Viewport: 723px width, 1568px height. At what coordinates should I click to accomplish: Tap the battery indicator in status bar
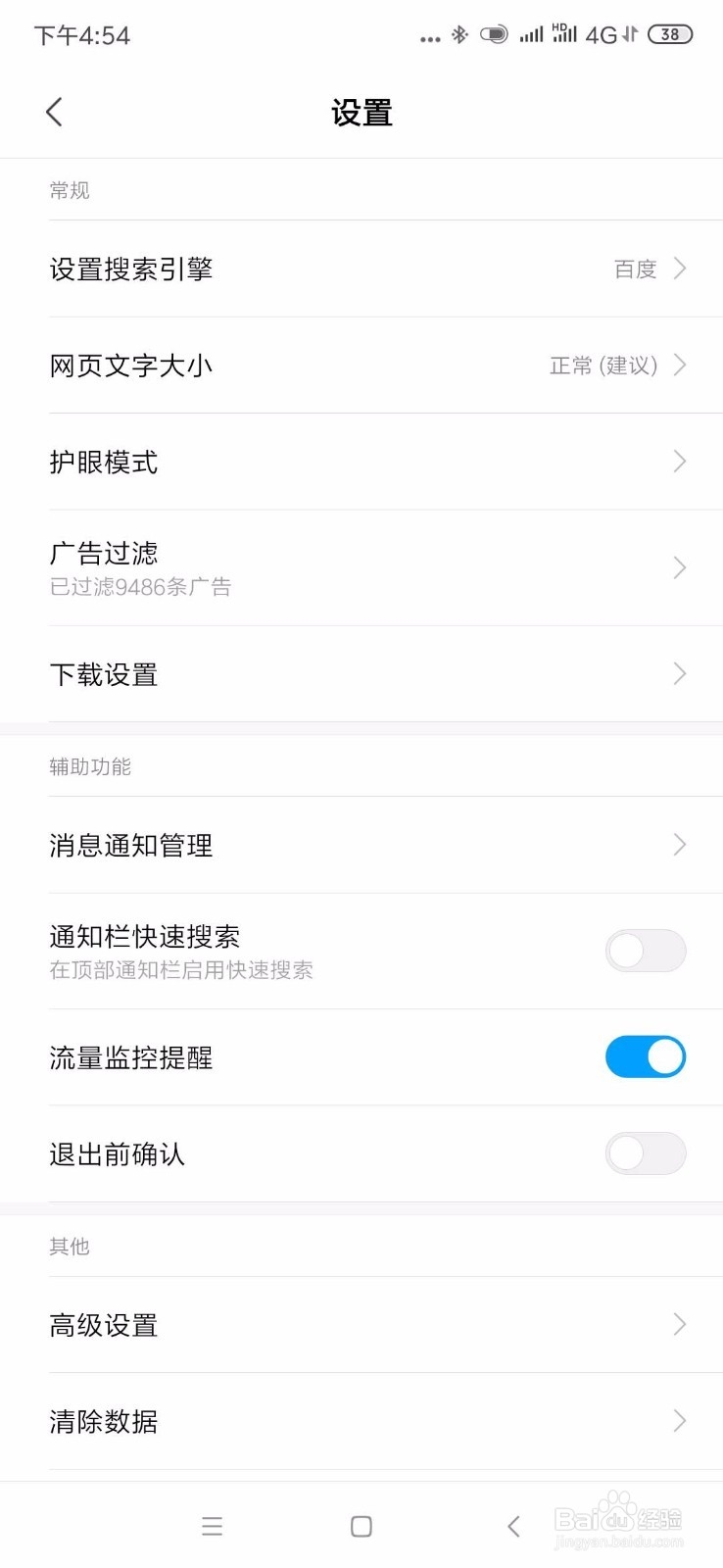point(670,34)
